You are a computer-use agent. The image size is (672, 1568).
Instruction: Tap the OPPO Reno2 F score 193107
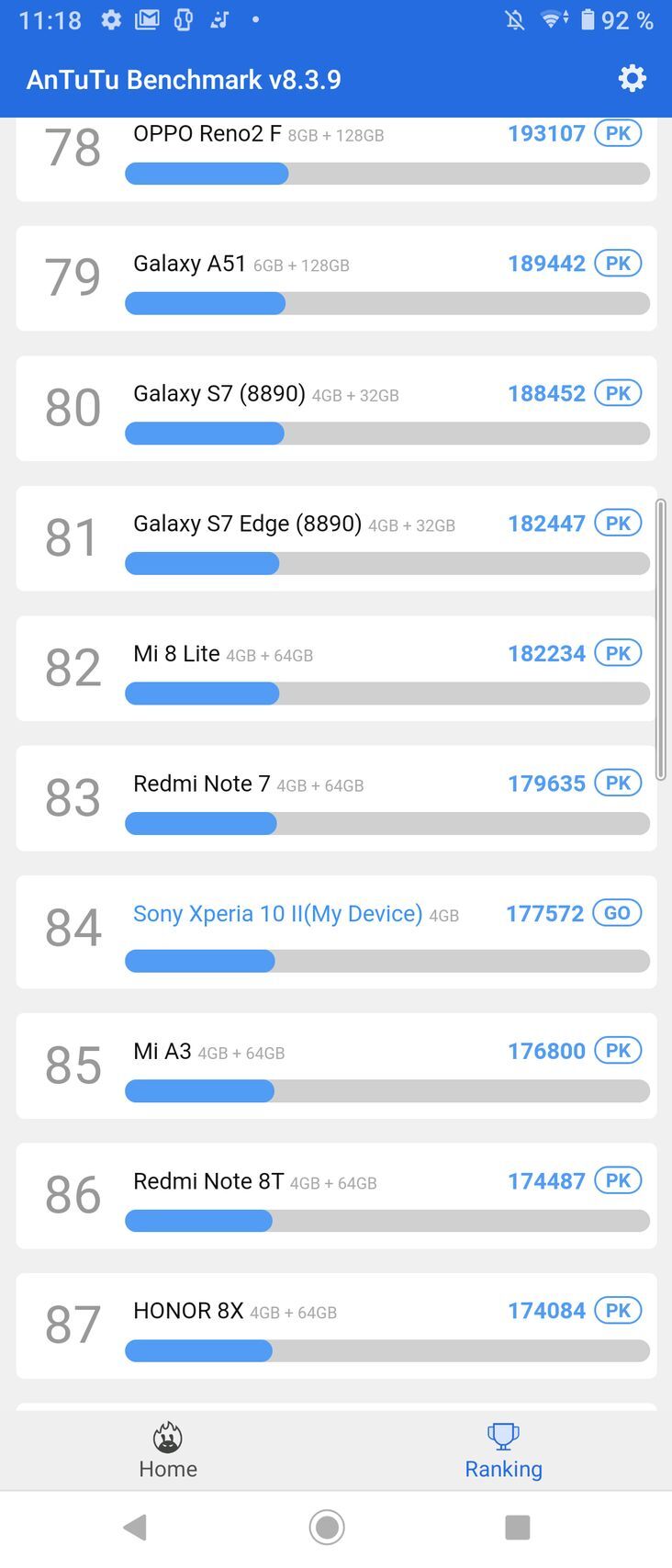pyautogui.click(x=546, y=133)
